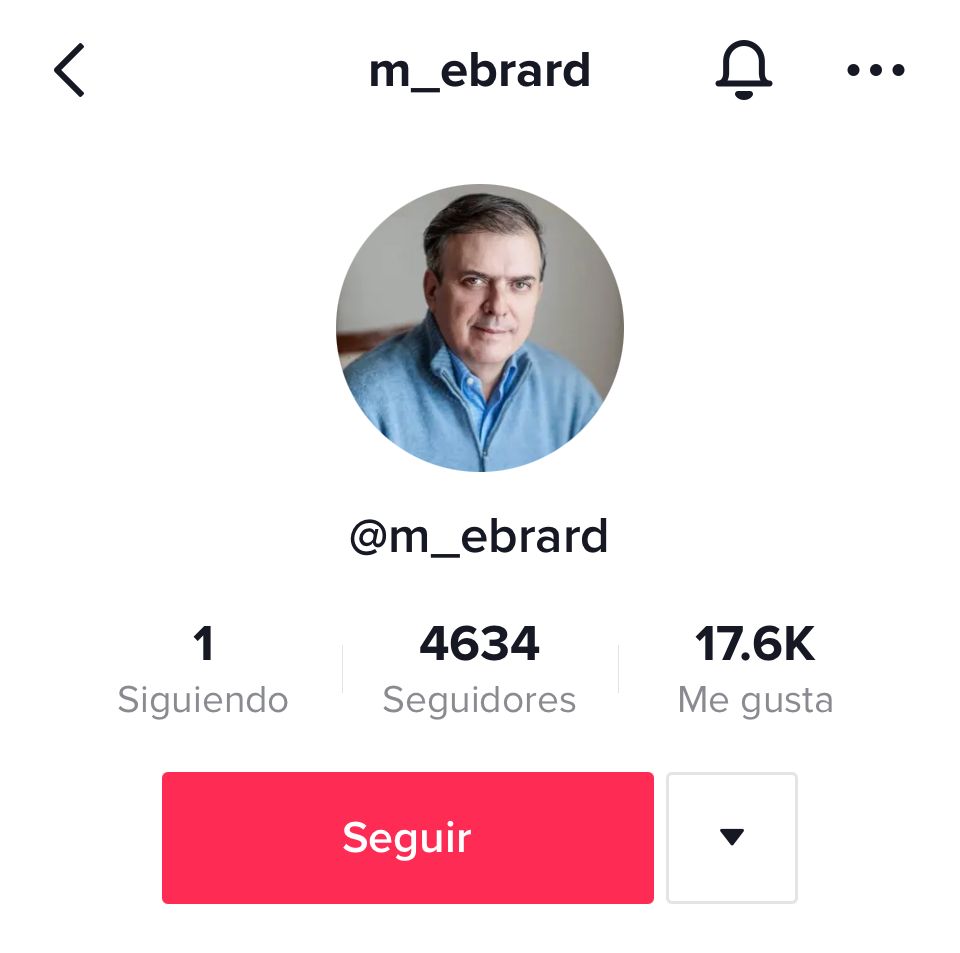Go back using the arrow
This screenshot has height=953, width=960.
click(x=69, y=71)
